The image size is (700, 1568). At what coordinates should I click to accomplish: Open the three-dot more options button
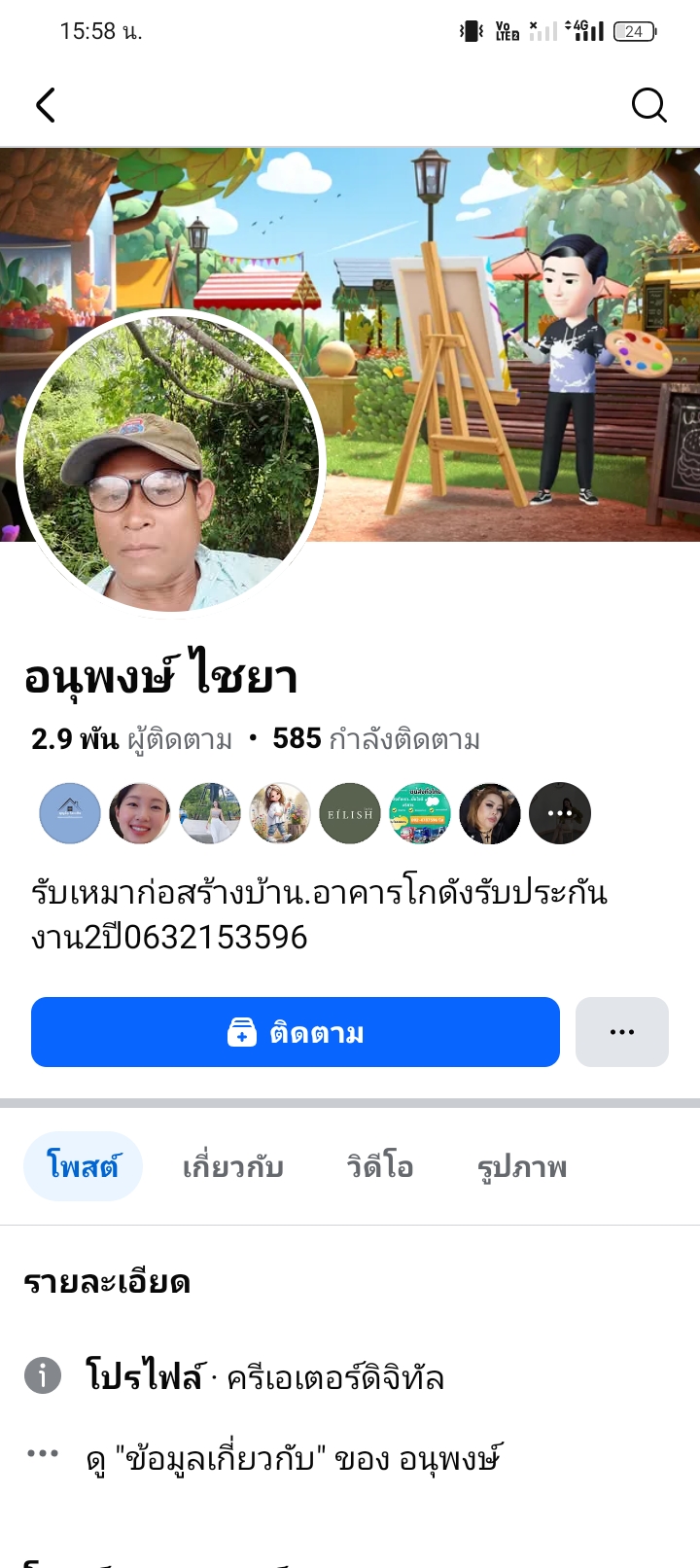[622, 1032]
